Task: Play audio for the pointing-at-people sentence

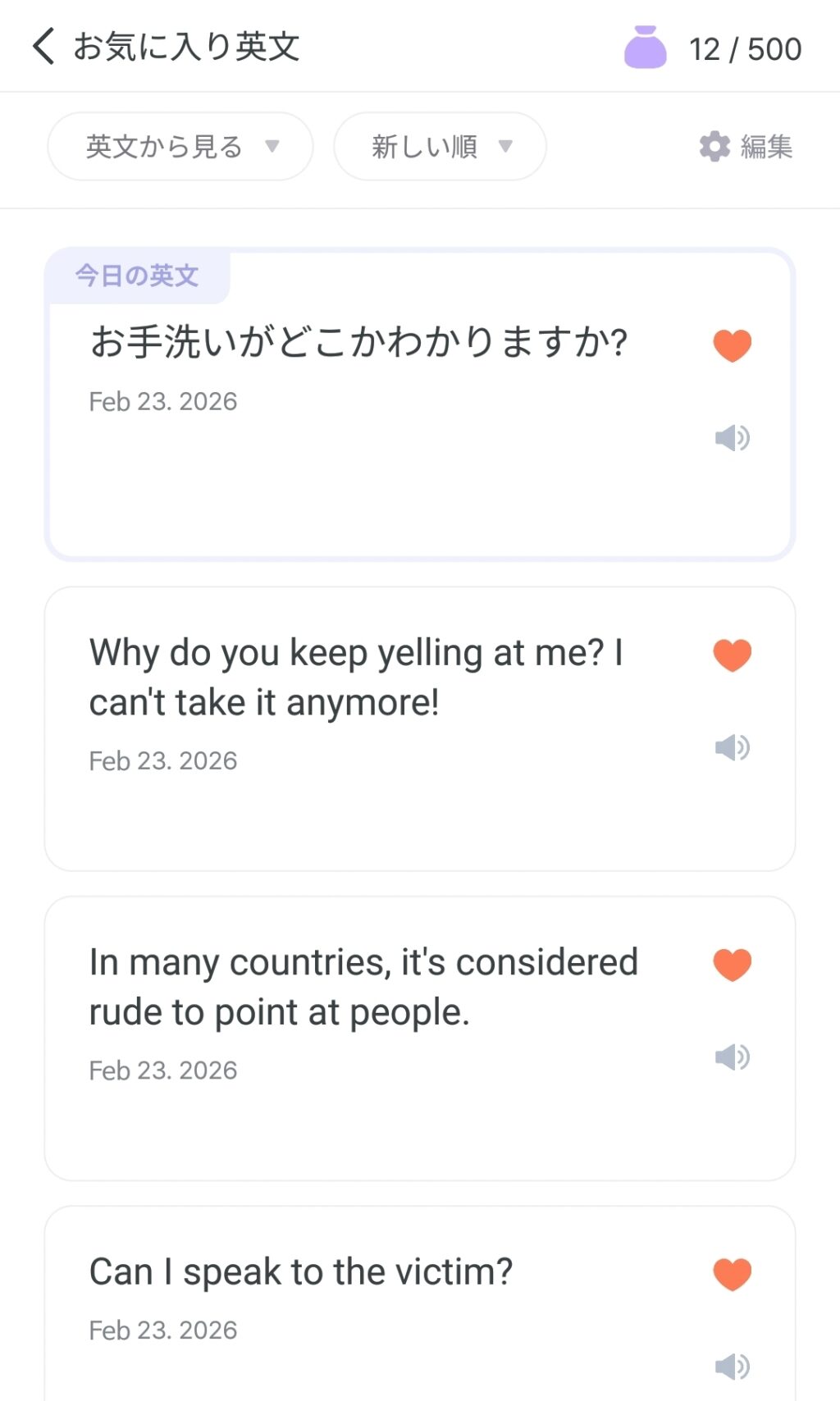Action: [733, 1056]
